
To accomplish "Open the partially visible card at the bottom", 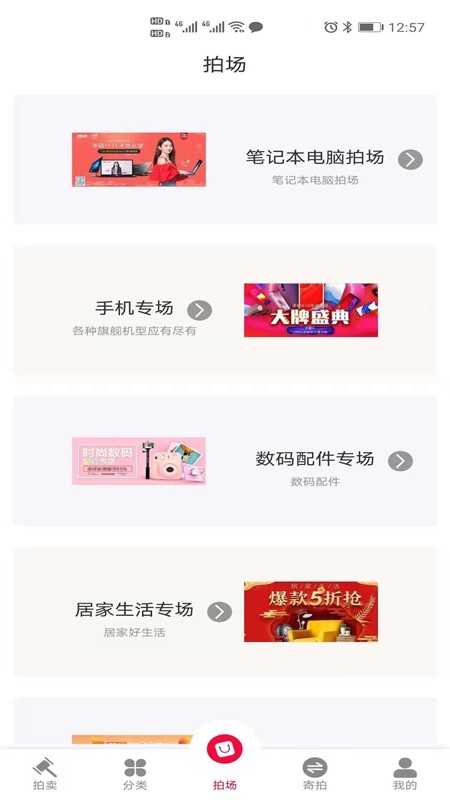I will pos(225,722).
